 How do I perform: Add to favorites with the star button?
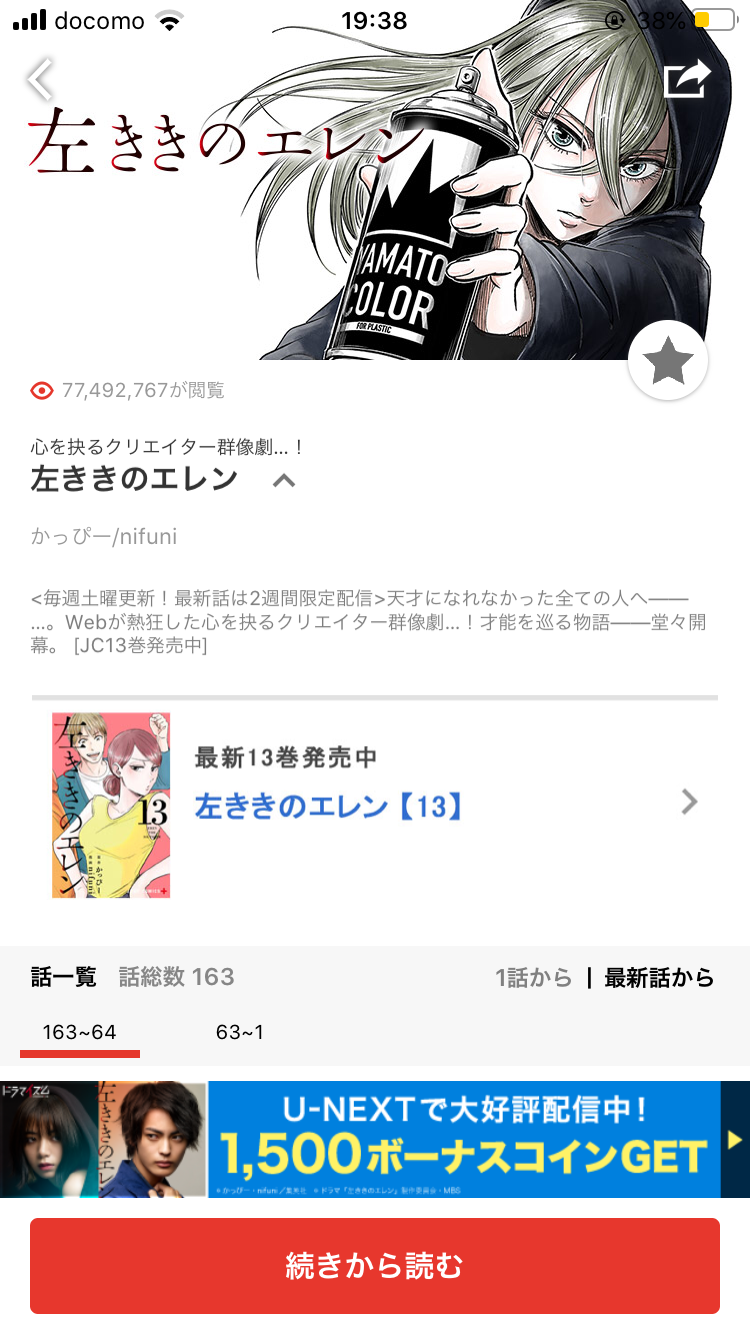(668, 360)
